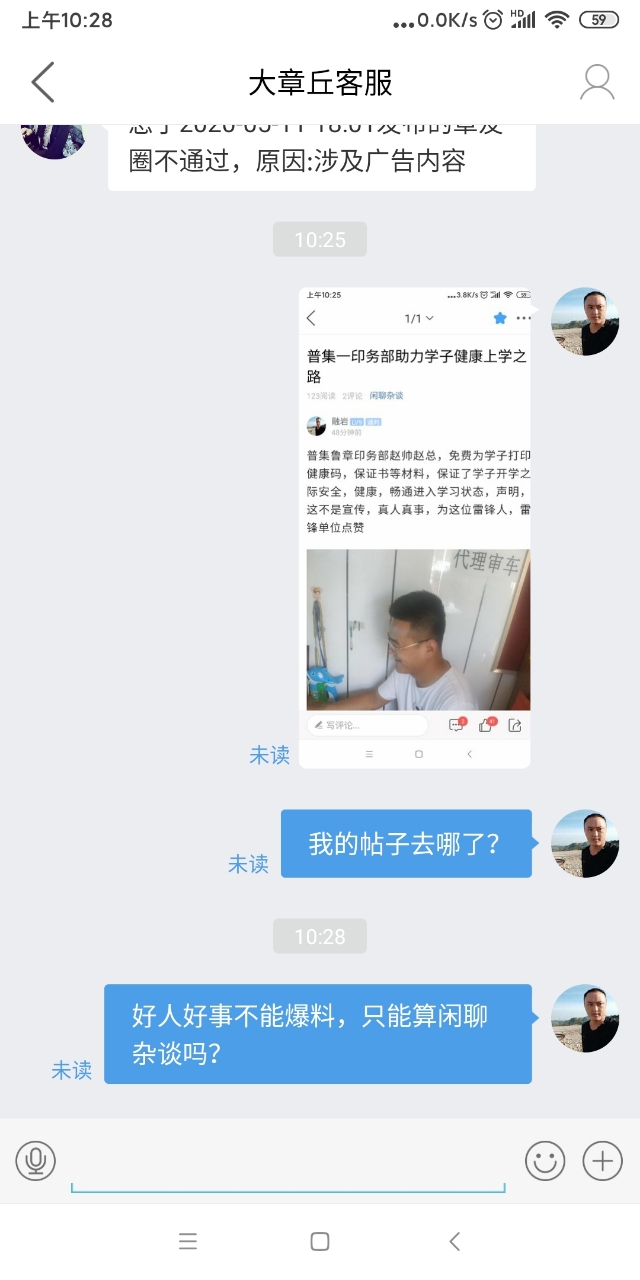640x1280 pixels.
Task: Tap the voice input microphone
Action: 36,1161
